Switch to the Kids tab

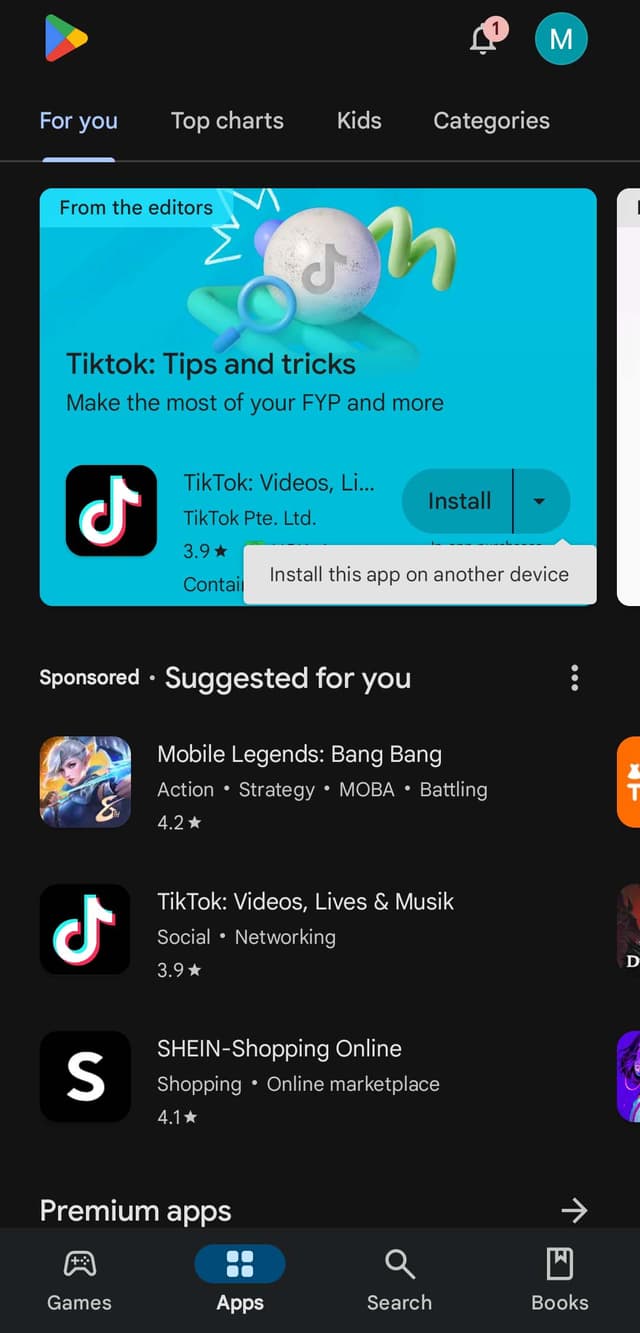click(359, 121)
